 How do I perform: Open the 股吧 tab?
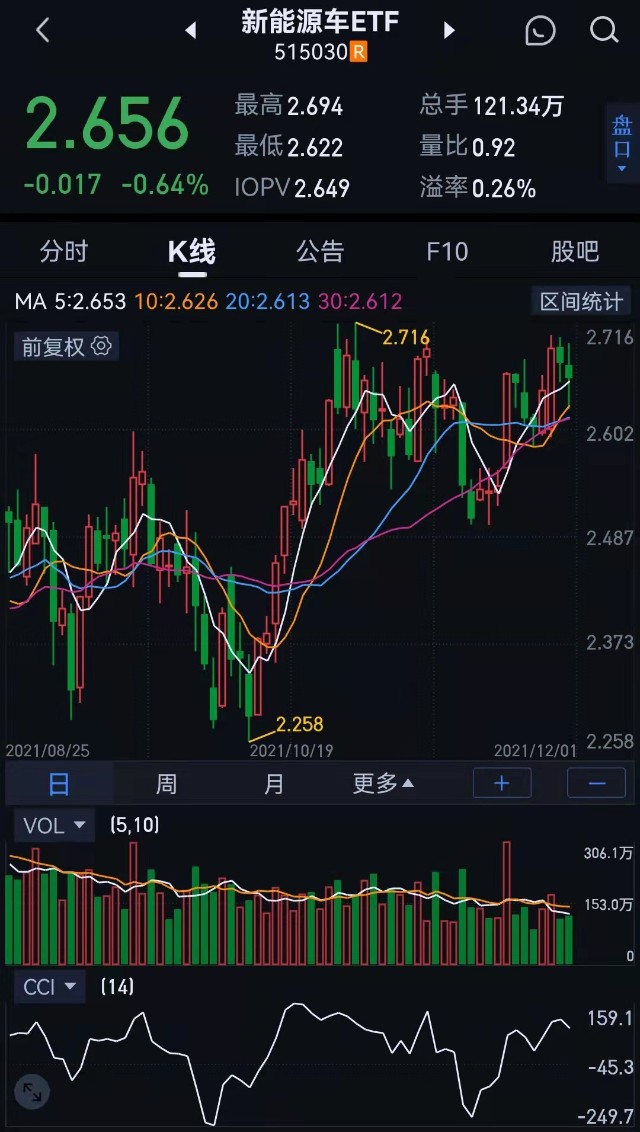coord(575,251)
